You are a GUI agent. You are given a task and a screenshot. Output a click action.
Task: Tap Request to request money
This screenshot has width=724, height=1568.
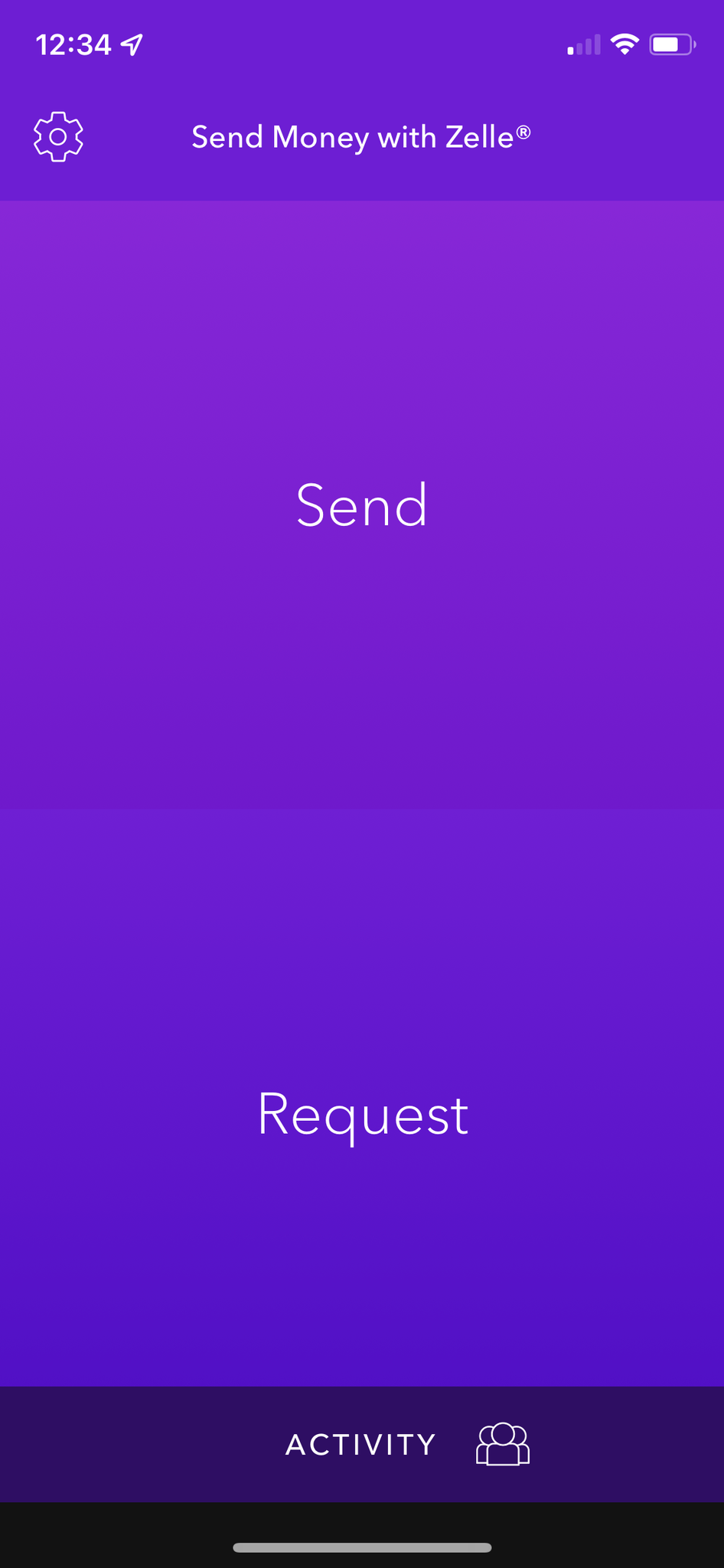click(x=362, y=1114)
